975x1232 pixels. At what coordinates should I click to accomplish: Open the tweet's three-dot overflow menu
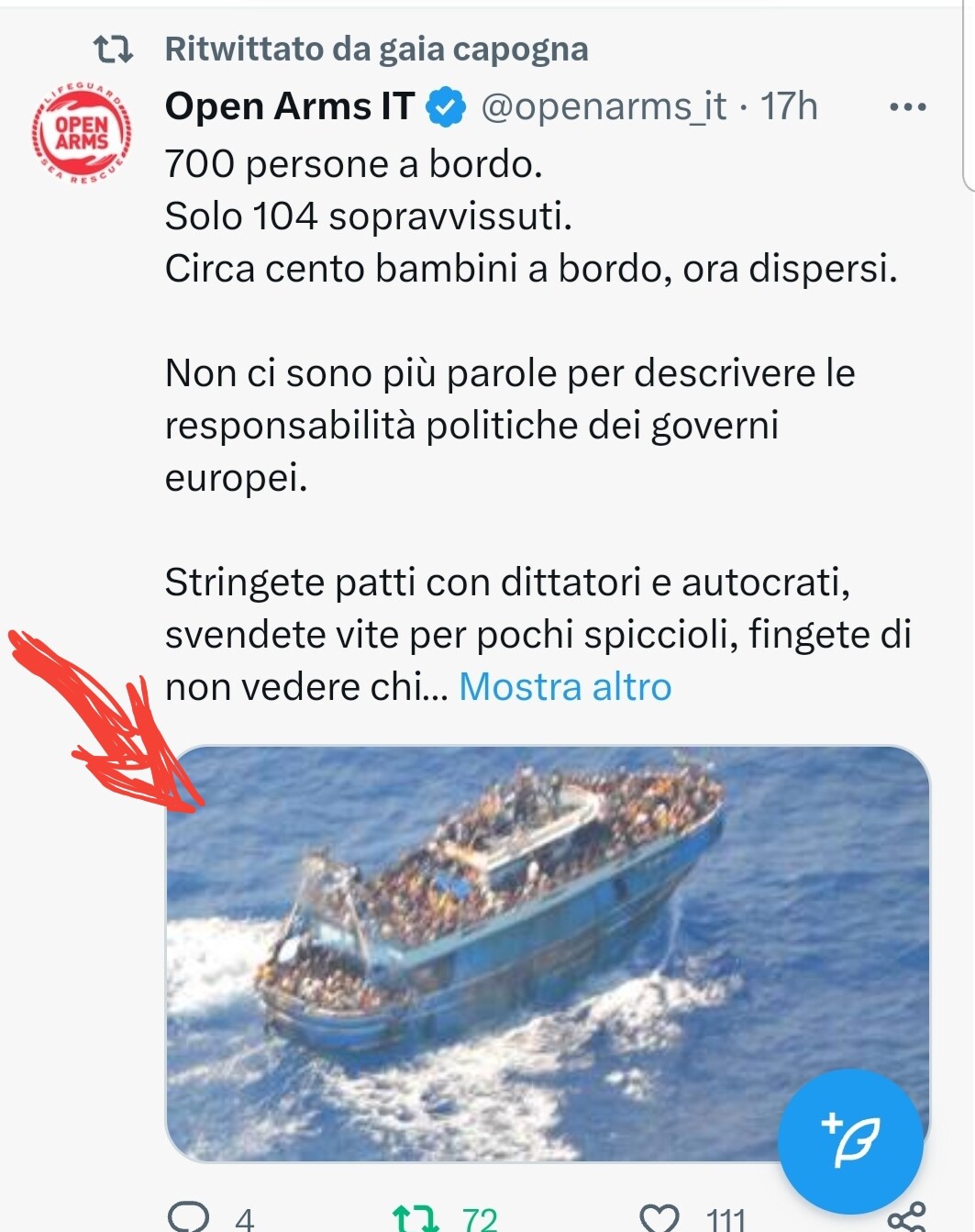[907, 107]
